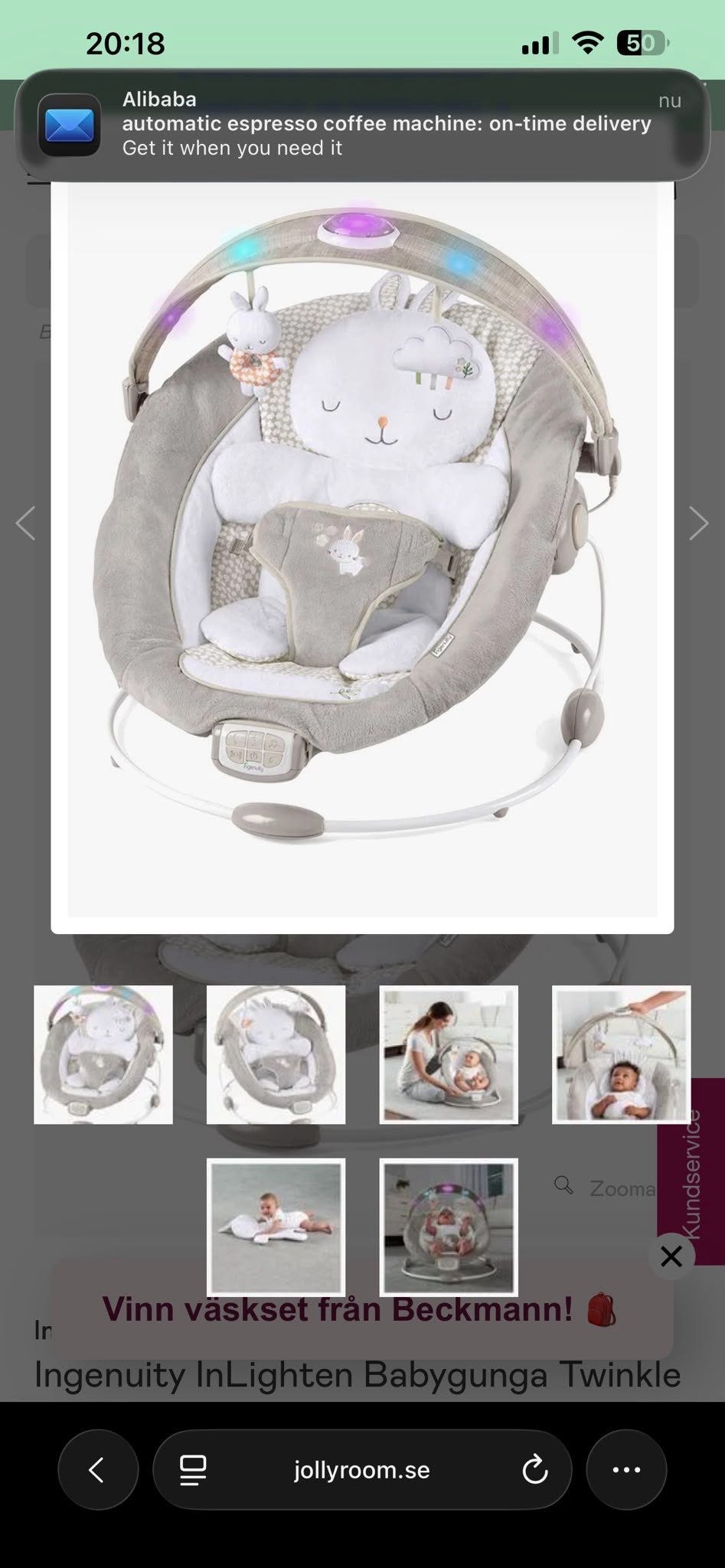
Task: Select the second bouncer thumbnail without lights
Action: point(276,1054)
